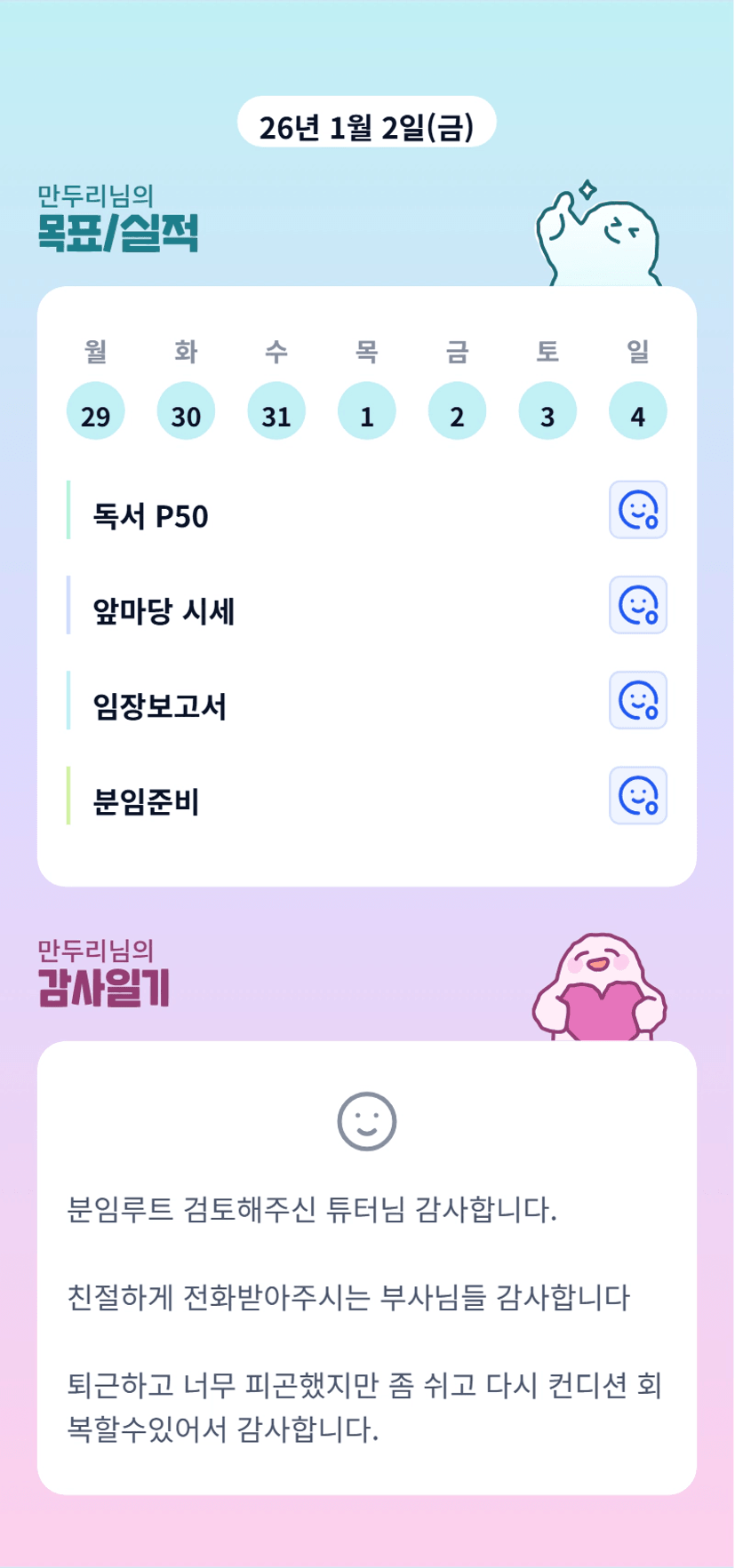Image resolution: width=735 pixels, height=1568 pixels.
Task: Add an emoji reaction to 임장보고서
Action: [x=637, y=700]
